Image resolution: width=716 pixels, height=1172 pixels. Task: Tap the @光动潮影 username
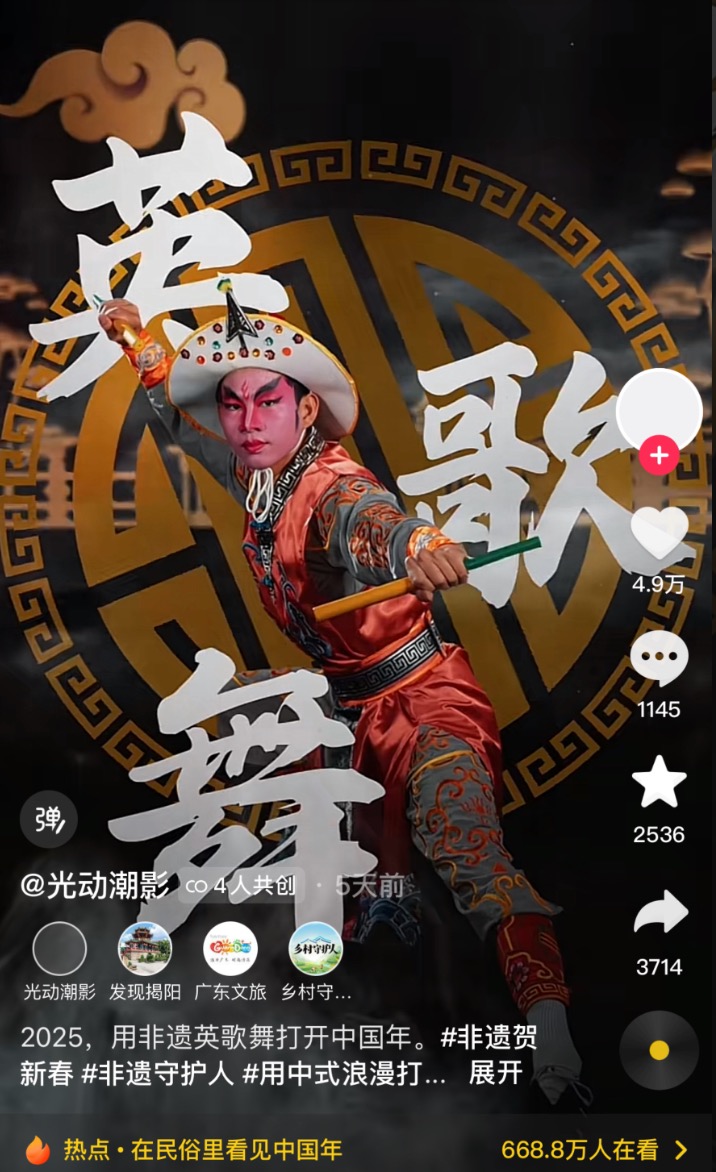coord(95,886)
